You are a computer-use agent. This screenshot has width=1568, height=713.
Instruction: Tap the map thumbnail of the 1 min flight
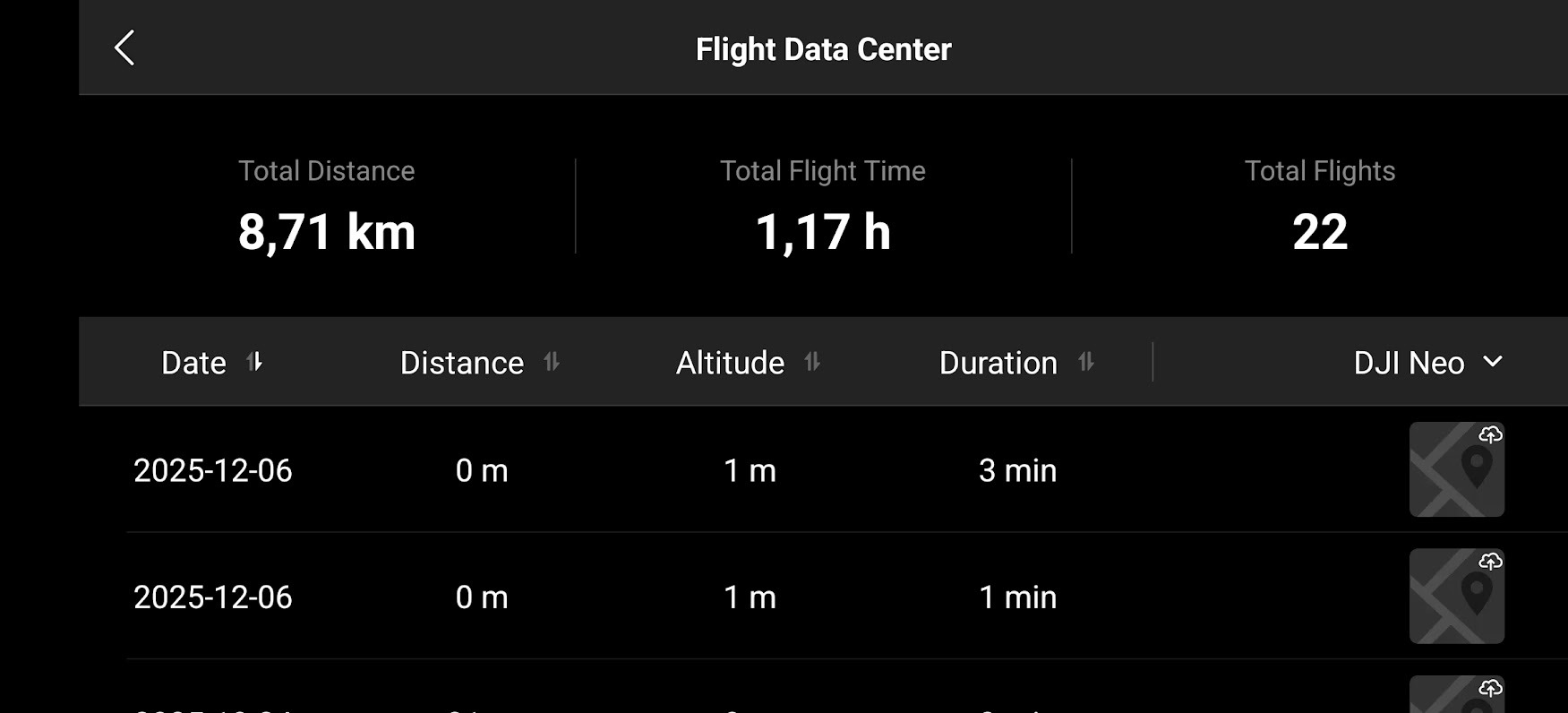(1456, 597)
